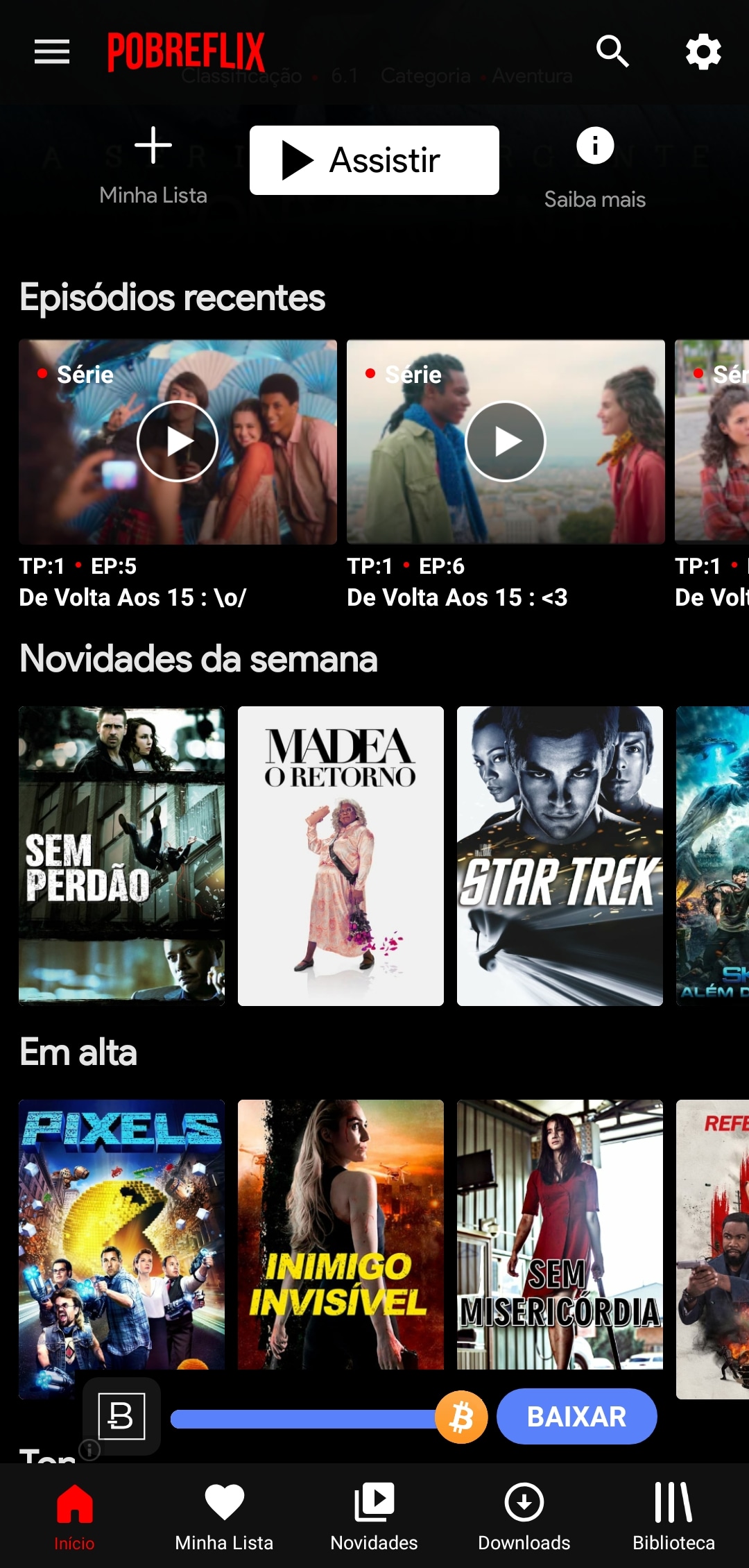
Task: Add featured title to Minha Lista
Action: [x=153, y=164]
